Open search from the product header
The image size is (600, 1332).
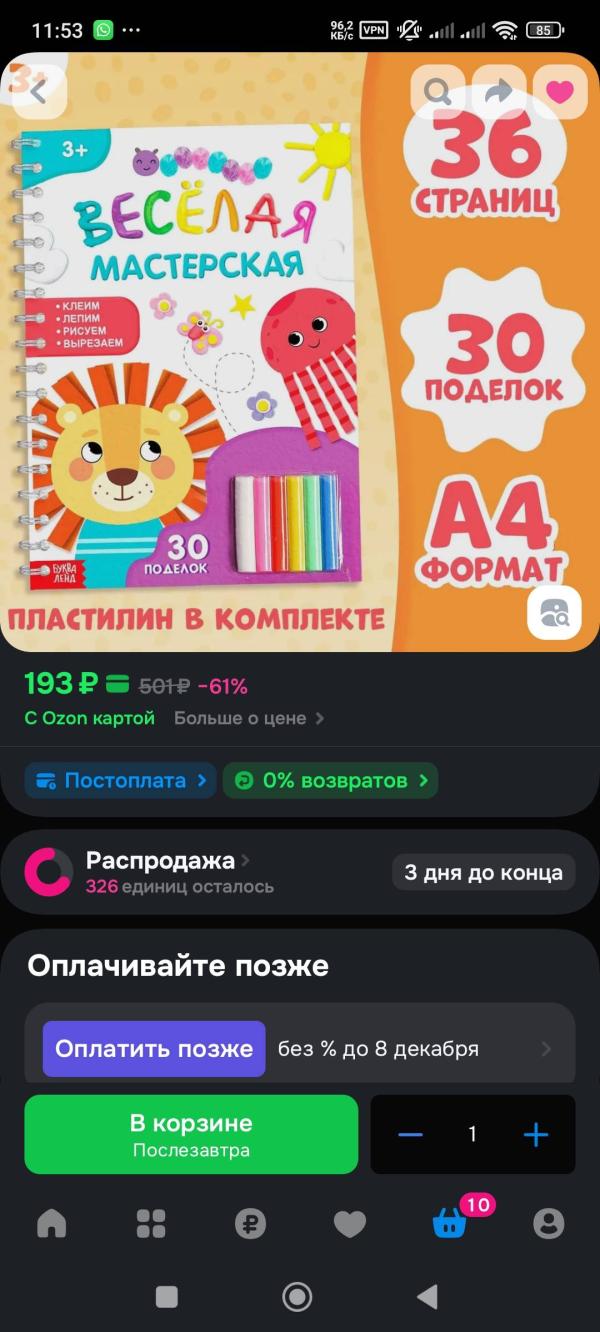(x=437, y=91)
